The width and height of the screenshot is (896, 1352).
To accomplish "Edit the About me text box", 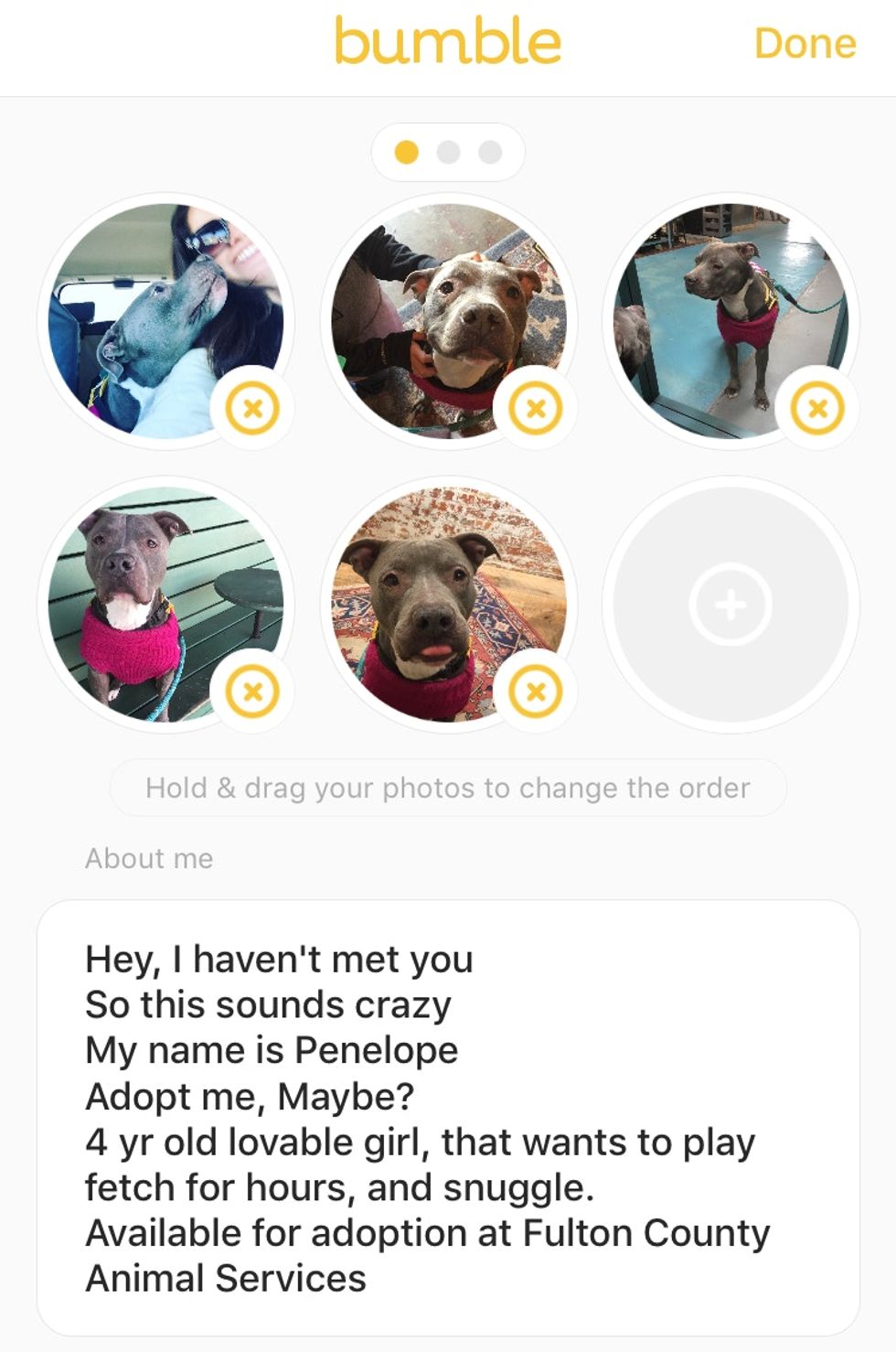I will click(x=448, y=1118).
